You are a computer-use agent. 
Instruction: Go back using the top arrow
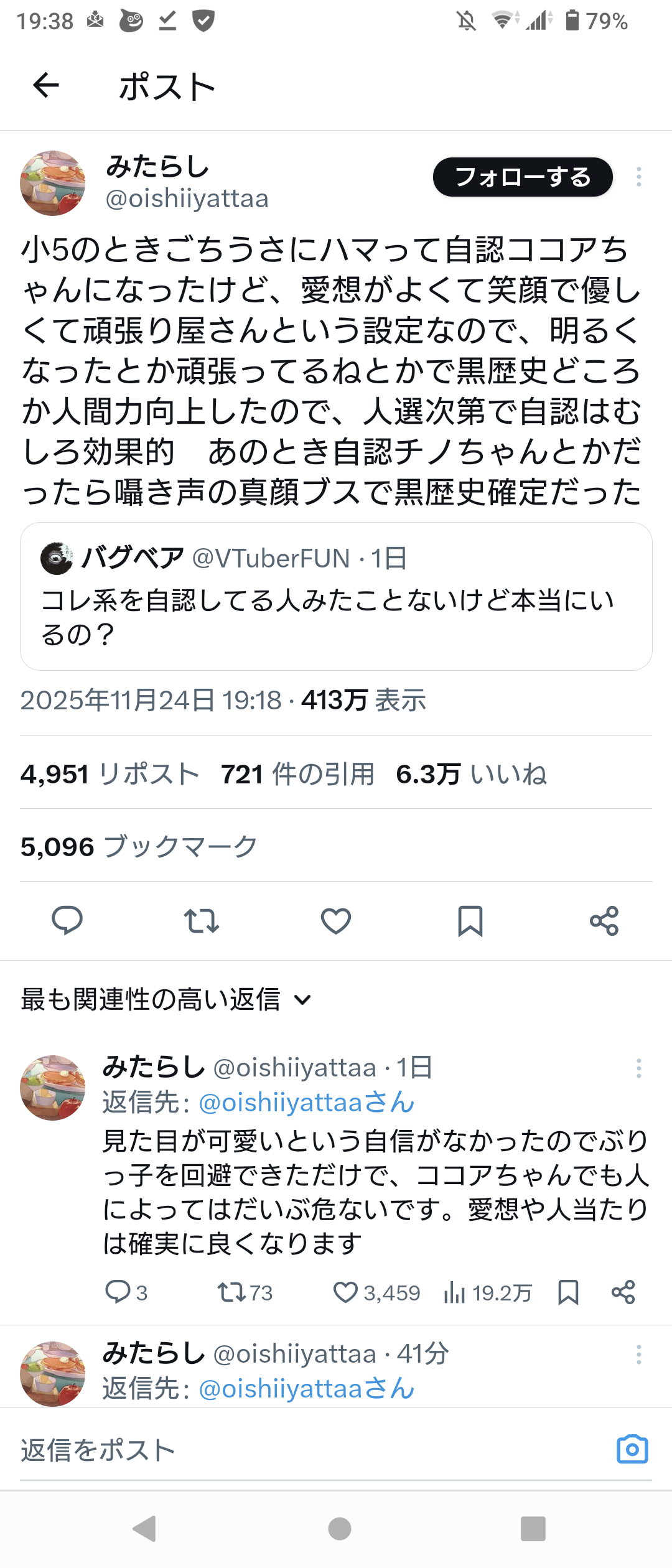click(x=46, y=85)
